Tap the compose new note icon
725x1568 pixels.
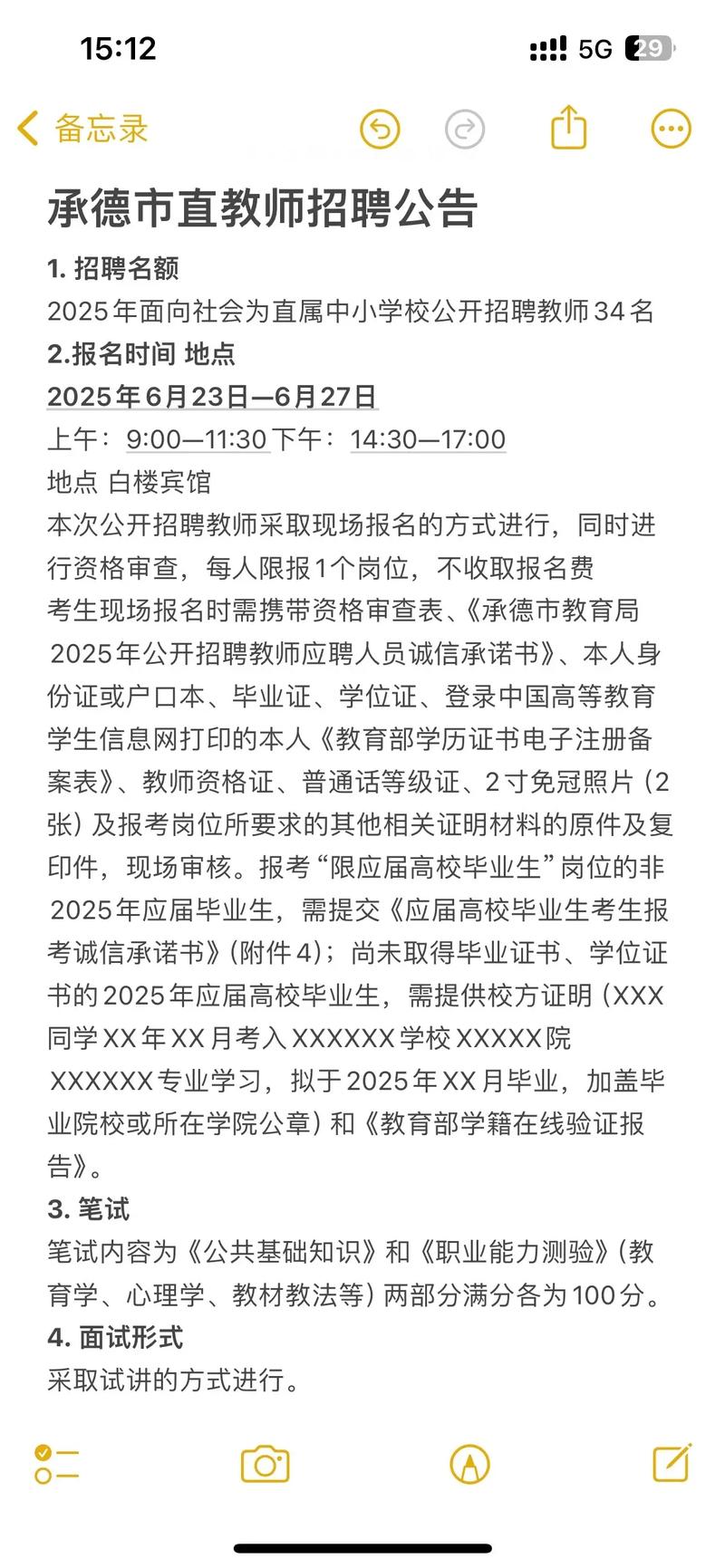[x=672, y=1465]
